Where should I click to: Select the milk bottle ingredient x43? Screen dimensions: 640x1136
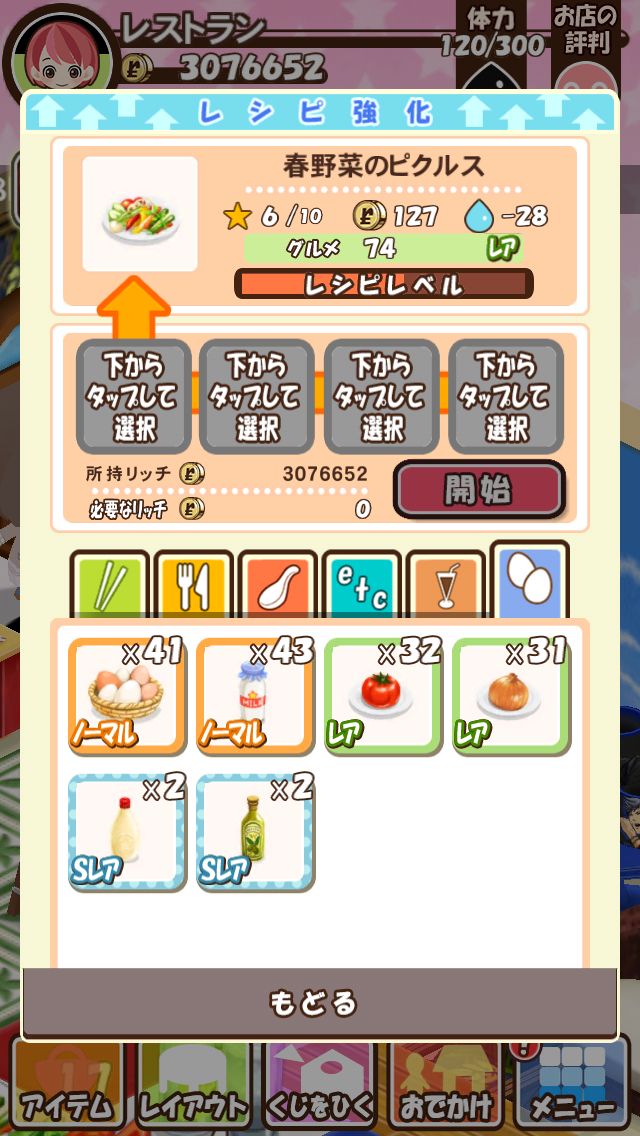[x=255, y=697]
